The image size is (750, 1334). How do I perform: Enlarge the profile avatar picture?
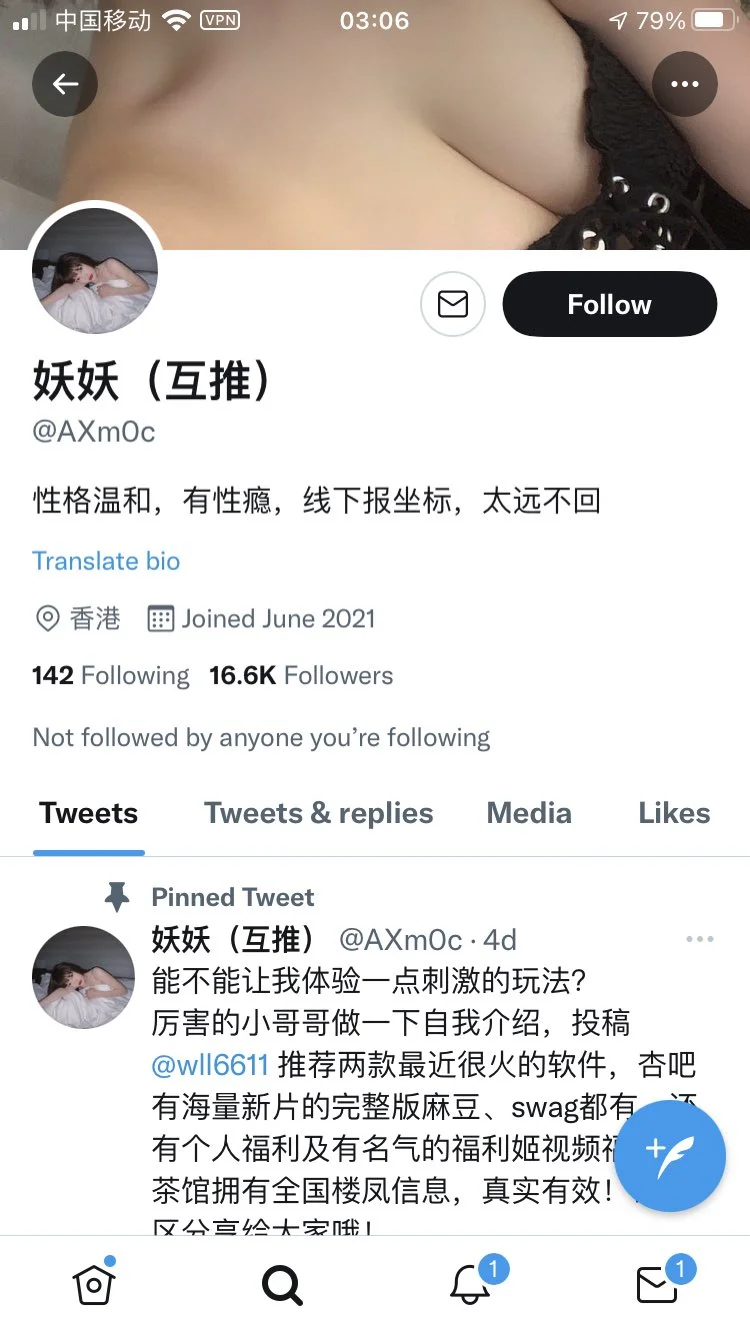(95, 271)
